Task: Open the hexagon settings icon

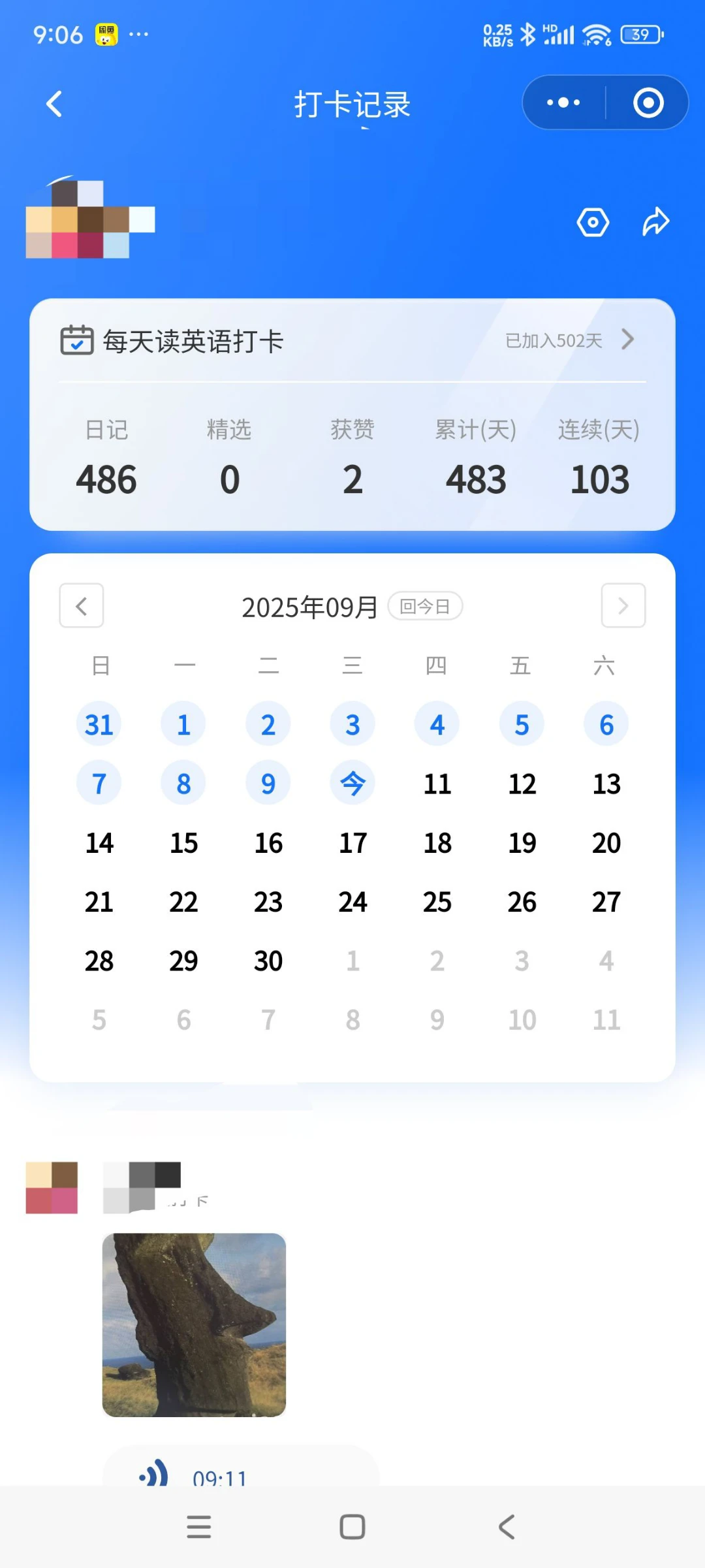Action: (x=593, y=223)
